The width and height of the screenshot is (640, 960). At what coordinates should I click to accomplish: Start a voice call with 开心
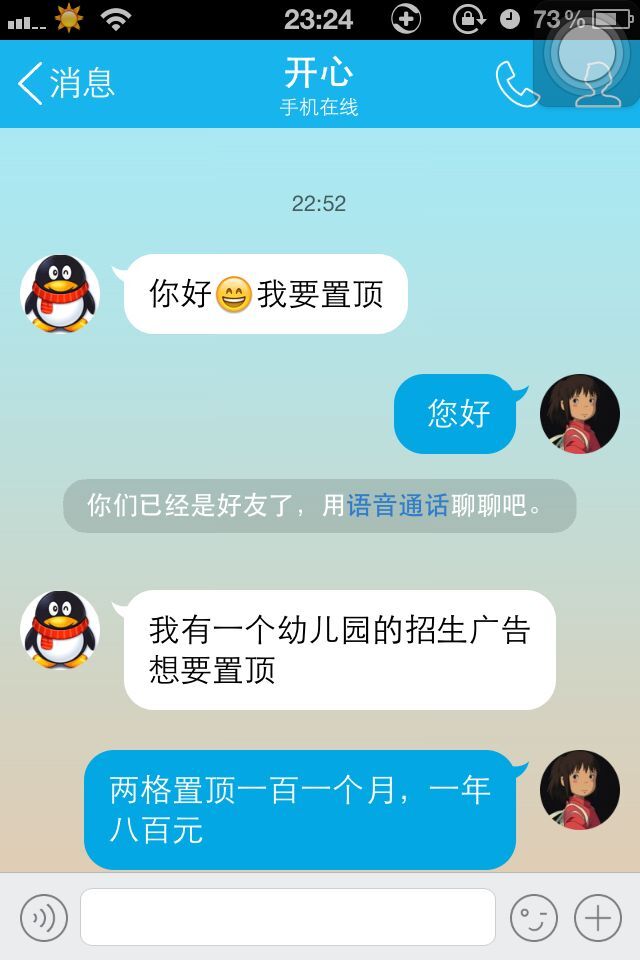pos(516,85)
